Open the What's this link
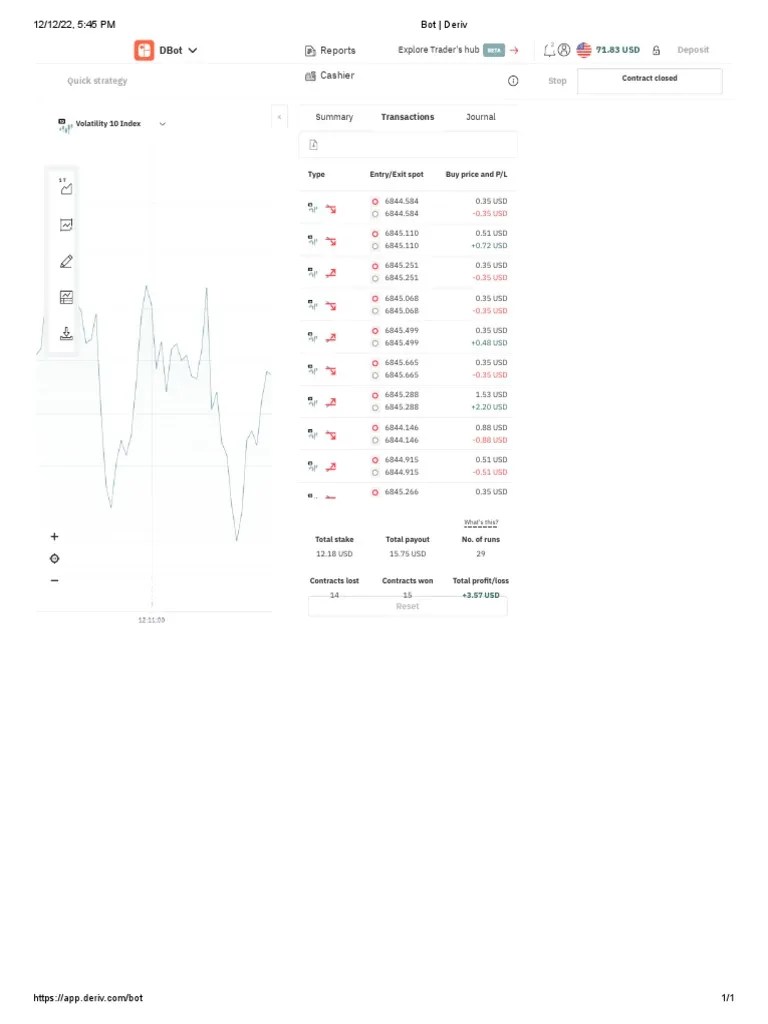 (x=479, y=521)
